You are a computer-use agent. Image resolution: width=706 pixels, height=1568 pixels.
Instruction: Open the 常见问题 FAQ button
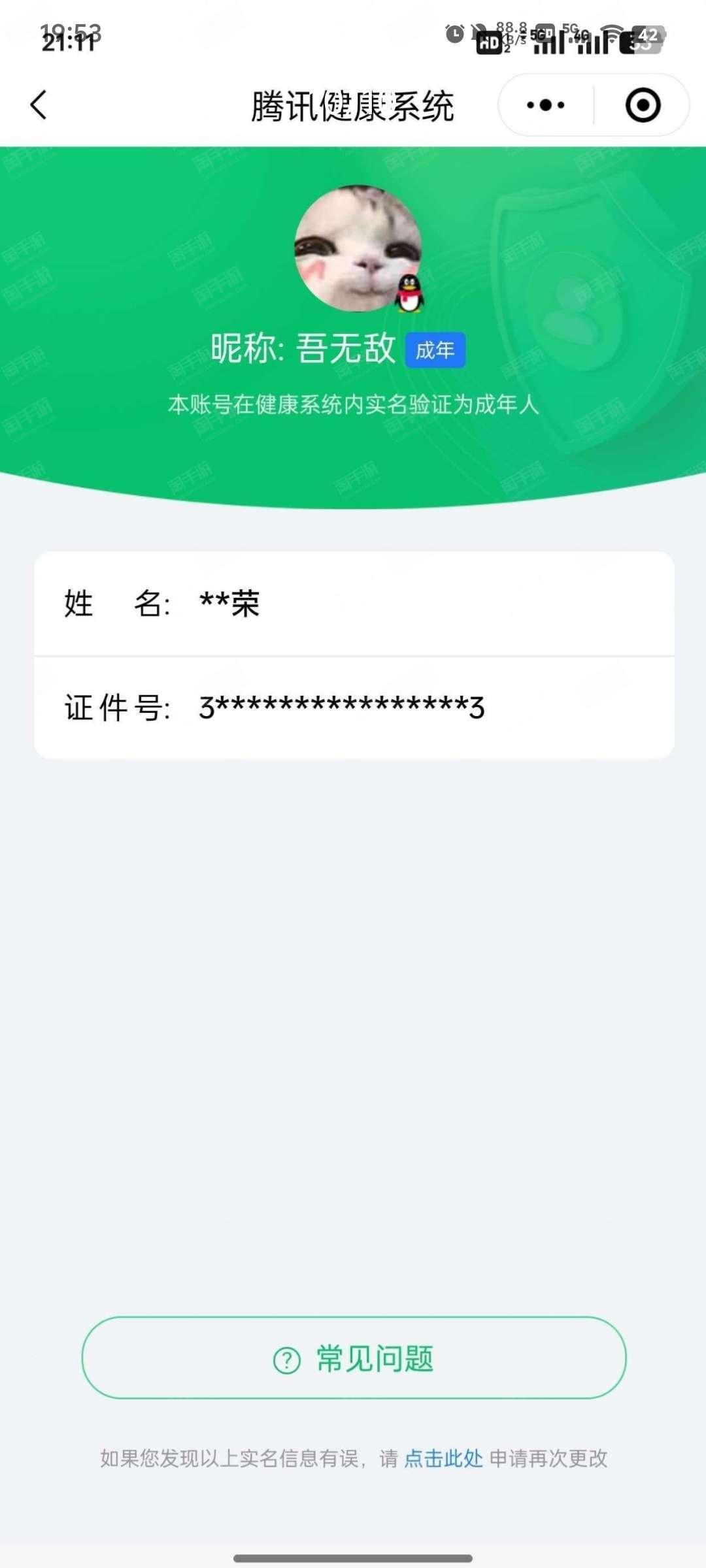point(354,1358)
